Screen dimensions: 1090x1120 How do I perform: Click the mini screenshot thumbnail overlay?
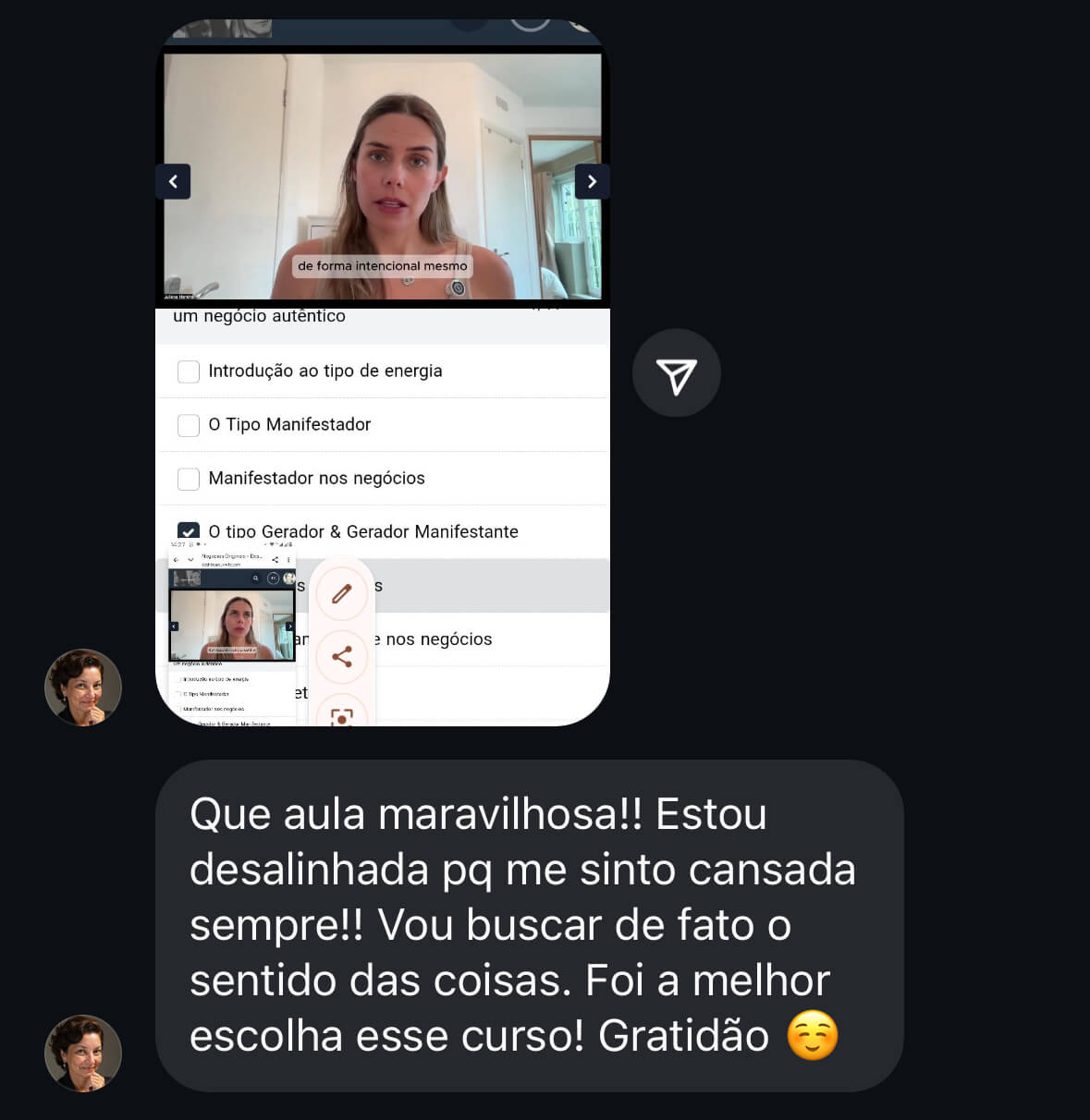pos(232,625)
